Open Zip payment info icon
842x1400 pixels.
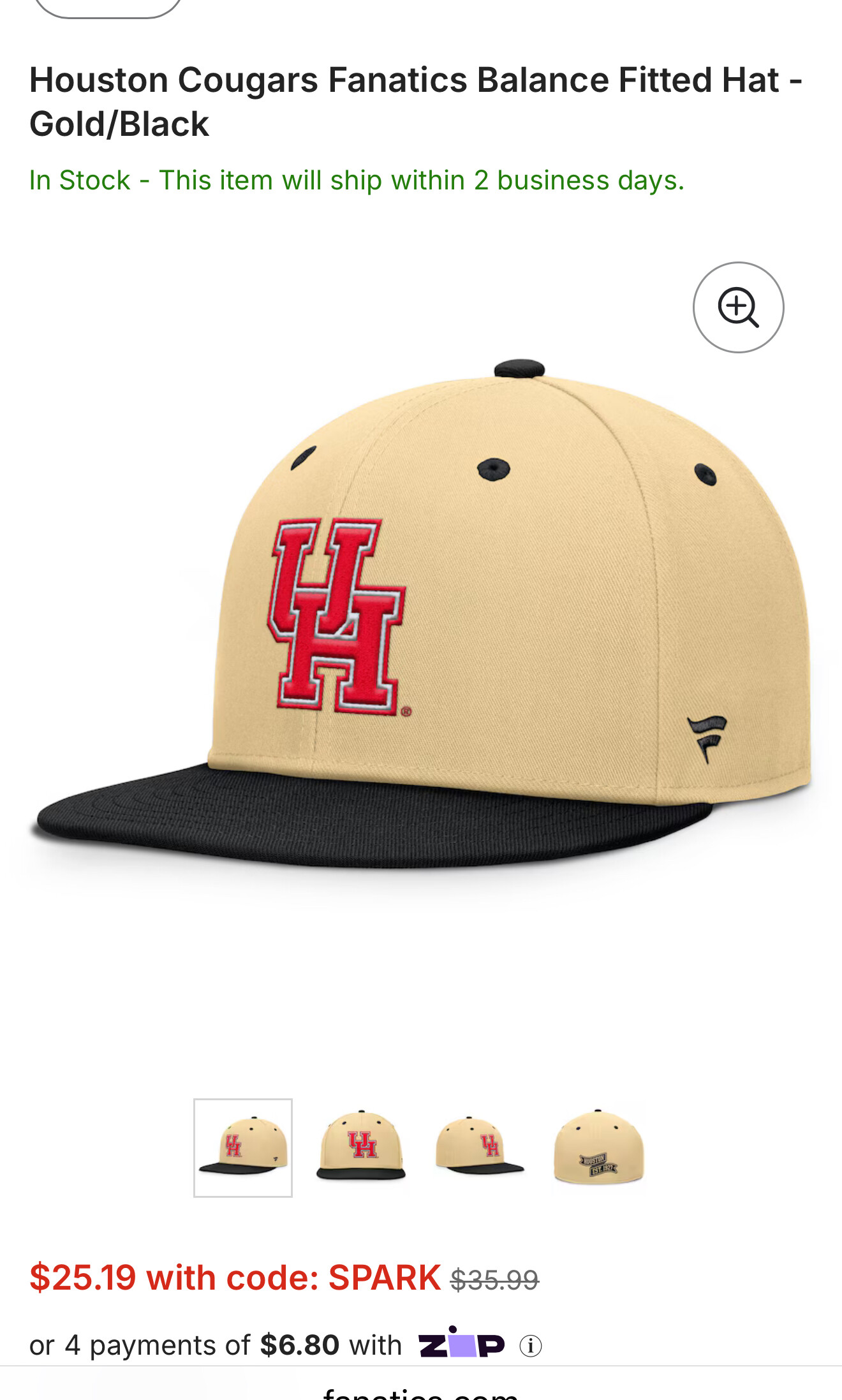point(531,1346)
